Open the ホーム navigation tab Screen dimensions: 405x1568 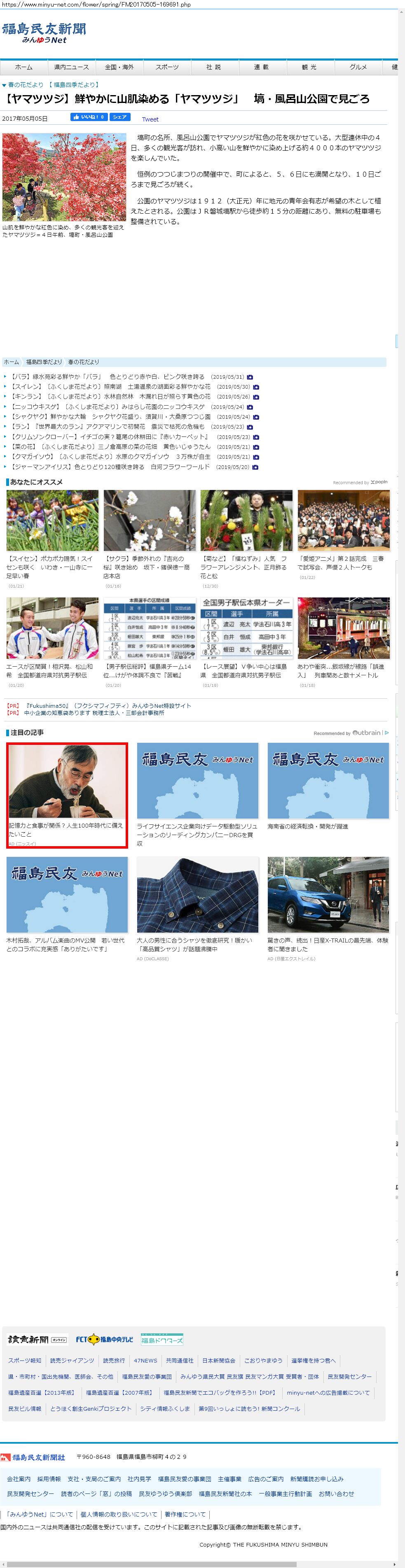pos(24,67)
